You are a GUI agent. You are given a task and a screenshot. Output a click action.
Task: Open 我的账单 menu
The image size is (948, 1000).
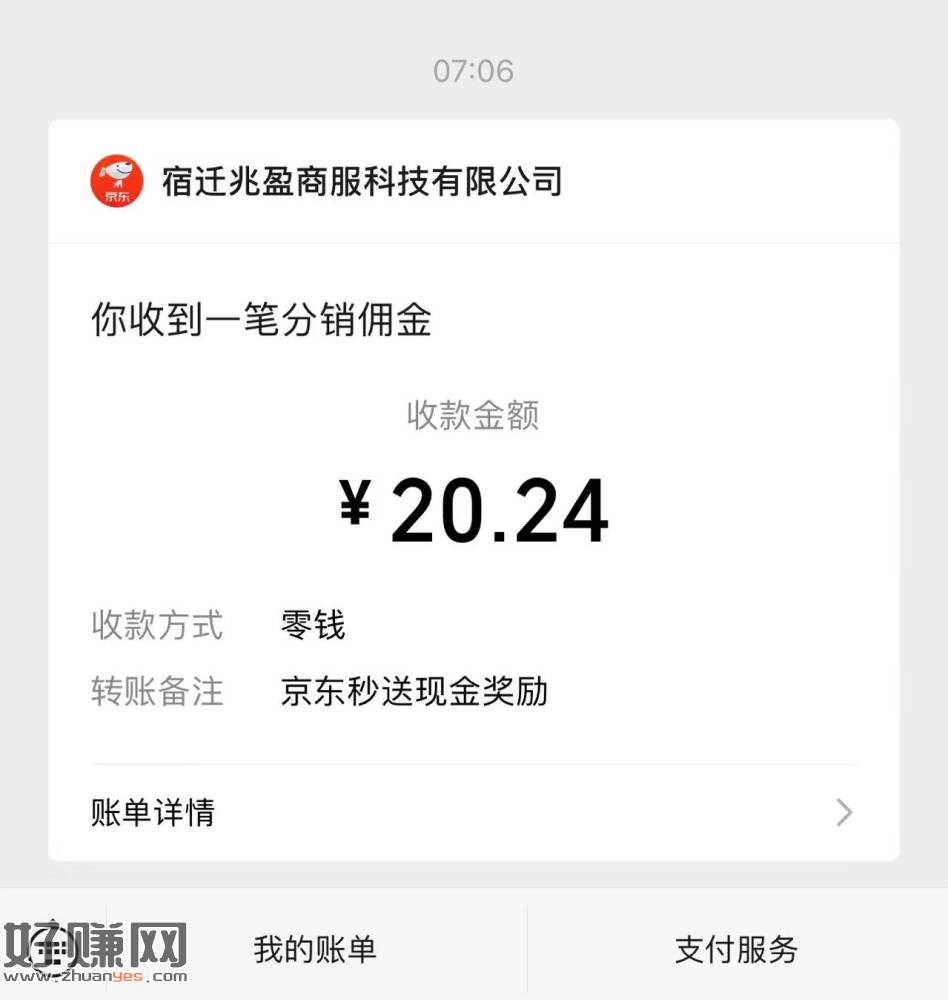(x=315, y=948)
